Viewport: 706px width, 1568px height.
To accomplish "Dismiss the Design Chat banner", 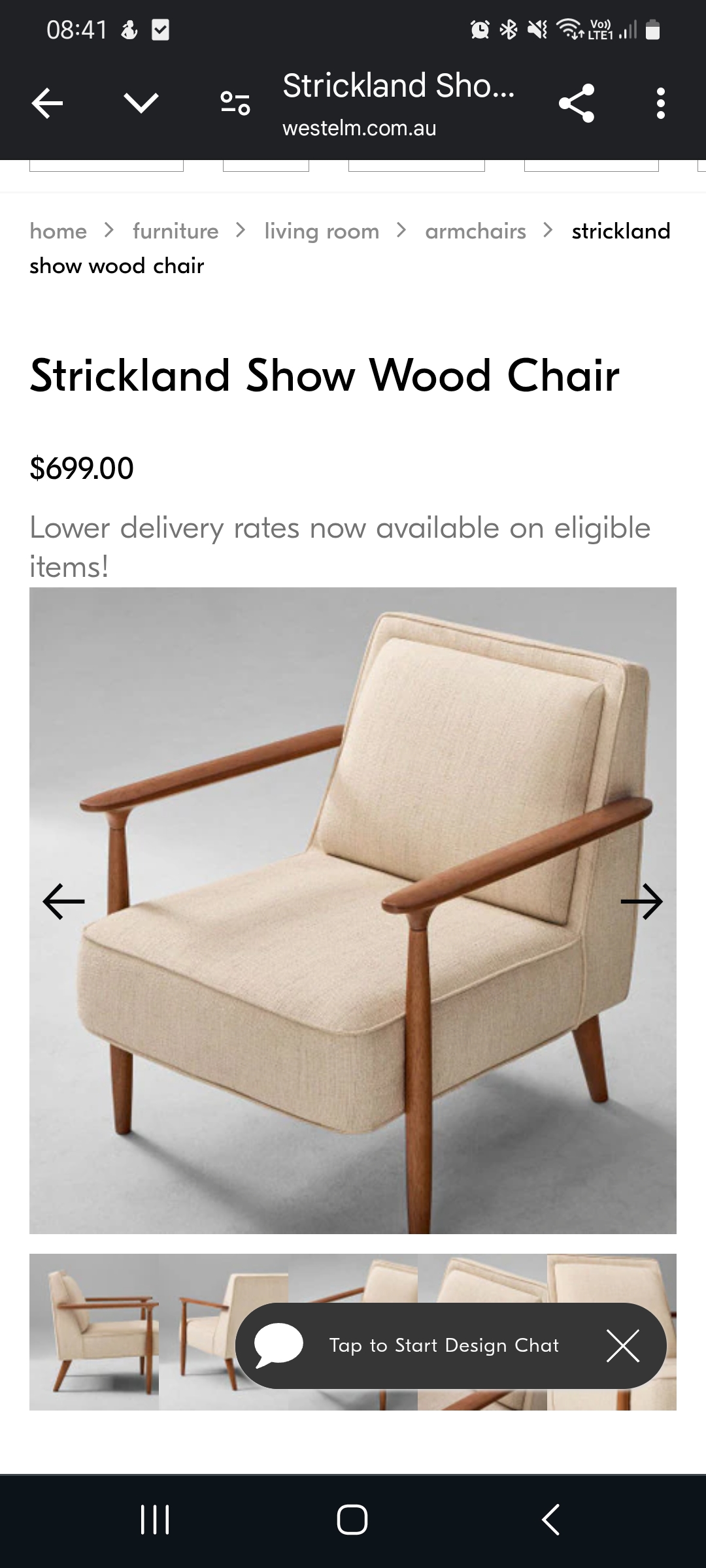I will [623, 1346].
